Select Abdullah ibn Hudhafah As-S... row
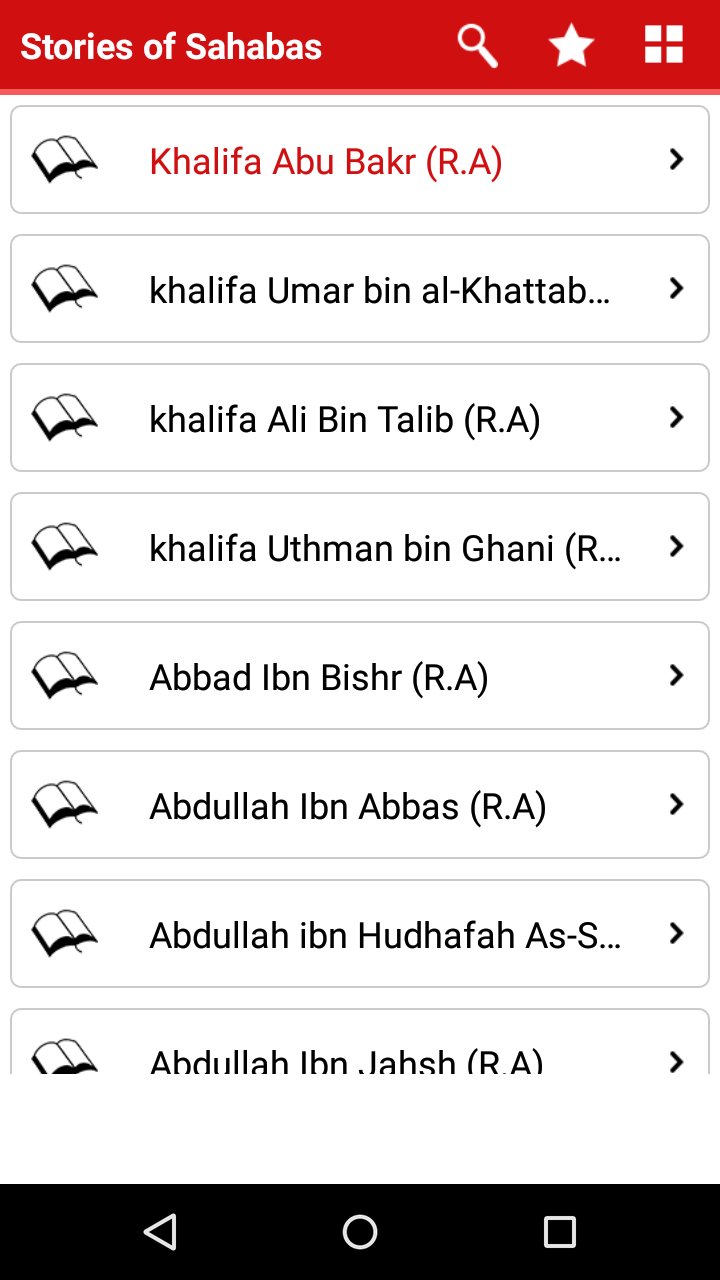720x1280 pixels. (360, 934)
